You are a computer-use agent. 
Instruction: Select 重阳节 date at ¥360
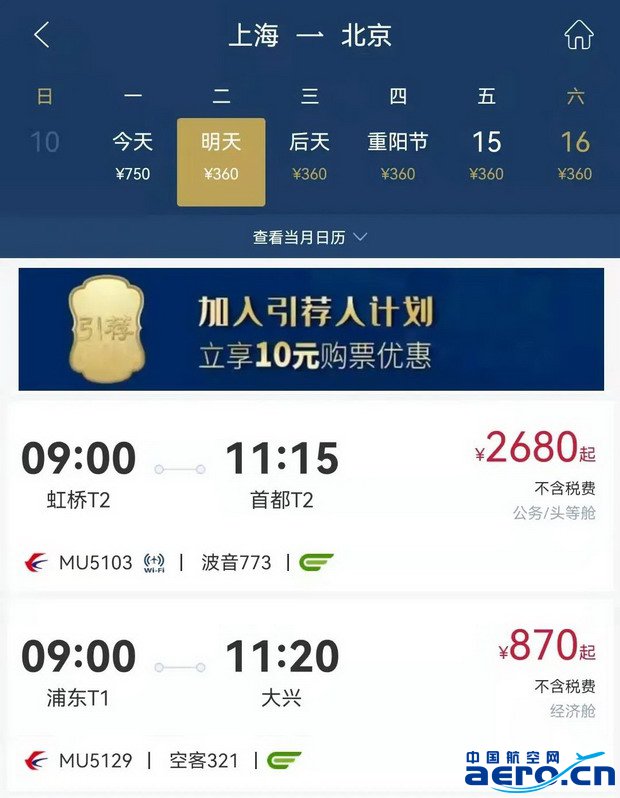[x=398, y=157]
